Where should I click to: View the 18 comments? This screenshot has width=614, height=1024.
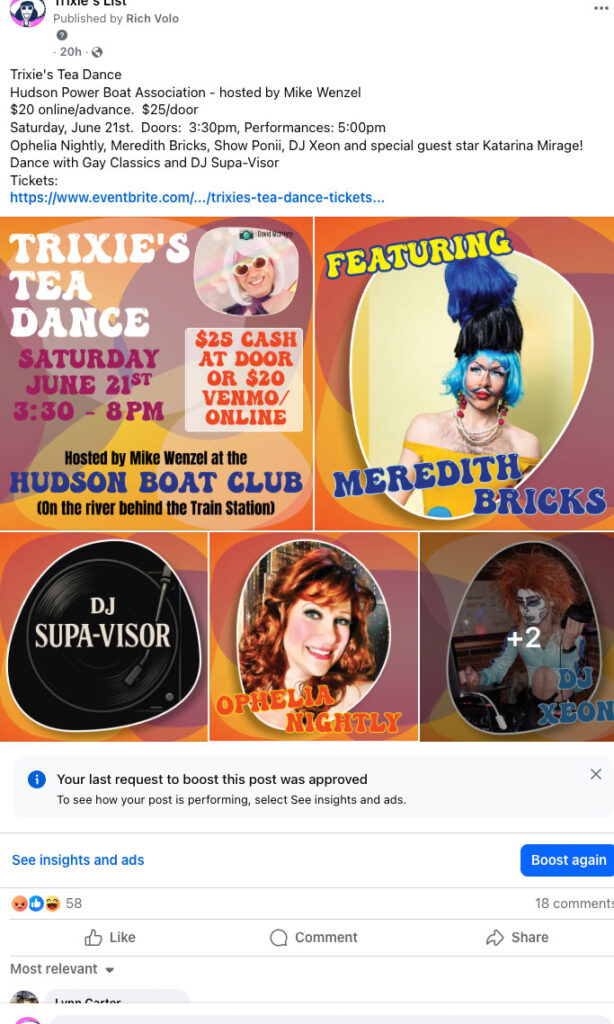pos(573,903)
